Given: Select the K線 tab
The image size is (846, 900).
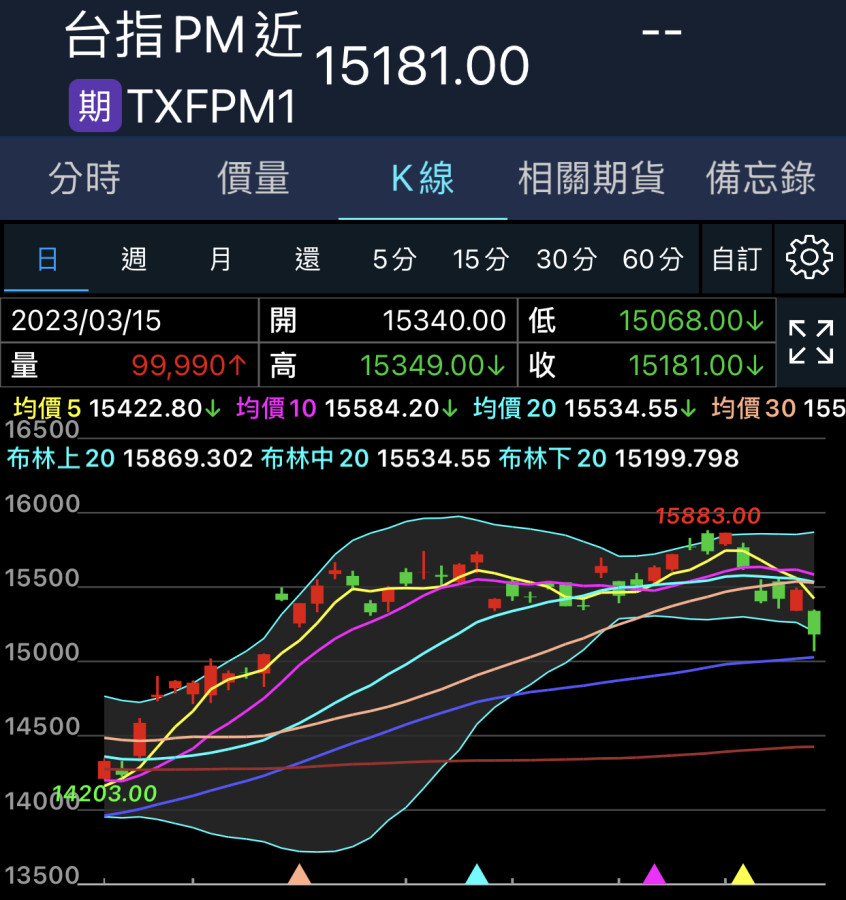Looking at the screenshot, I should pos(422,179).
